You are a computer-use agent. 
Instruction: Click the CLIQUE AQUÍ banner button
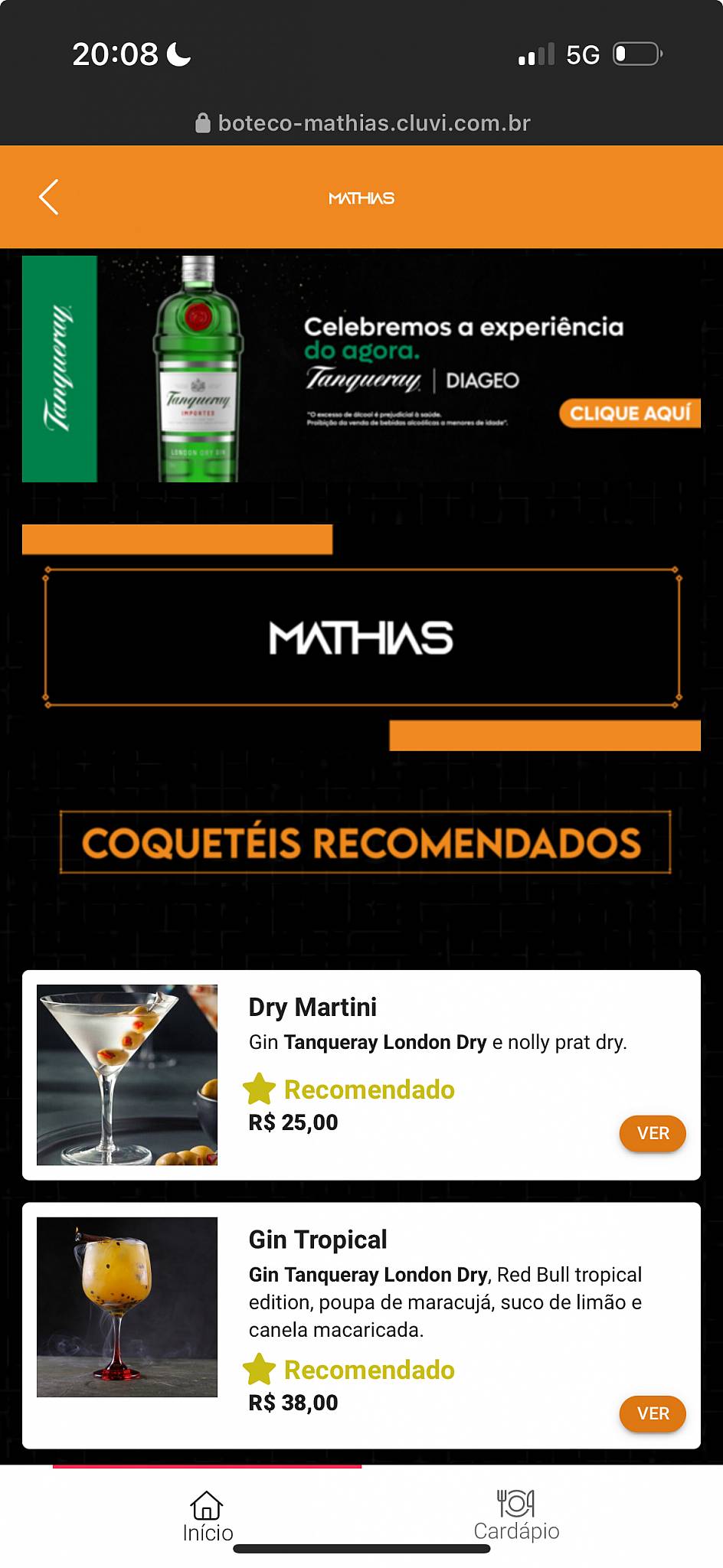pyautogui.click(x=630, y=413)
